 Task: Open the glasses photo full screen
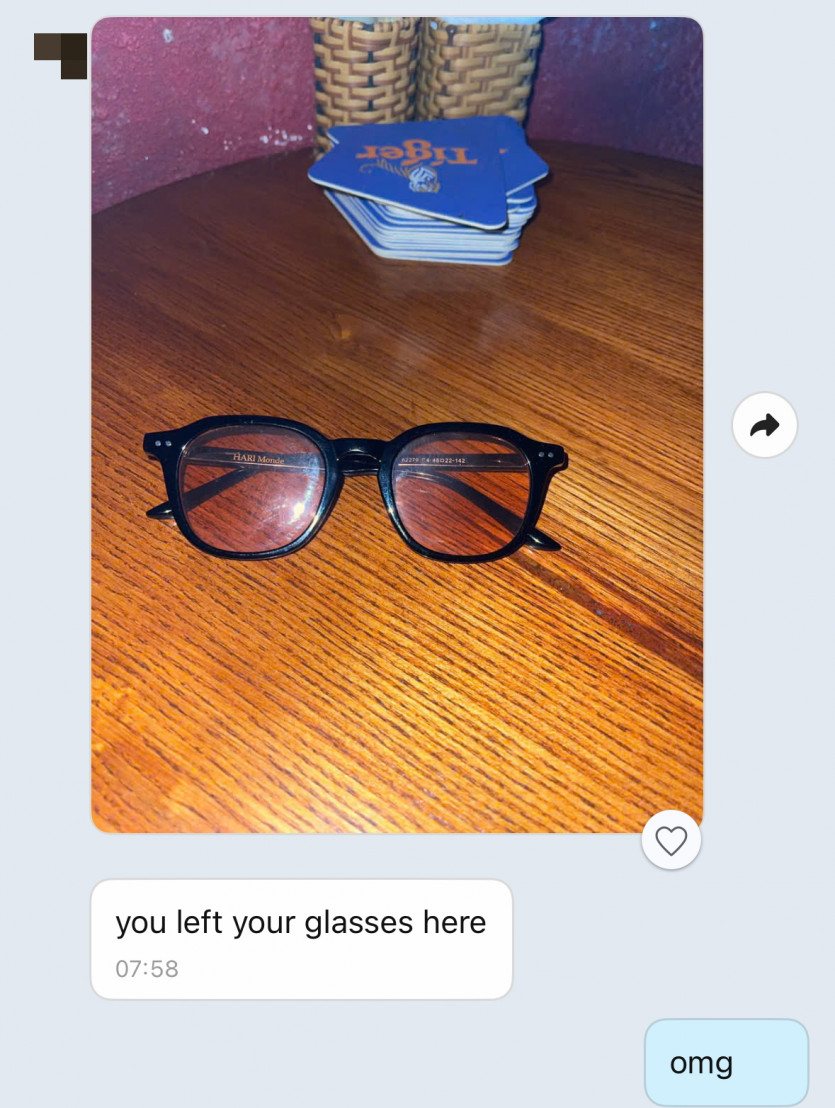click(397, 424)
